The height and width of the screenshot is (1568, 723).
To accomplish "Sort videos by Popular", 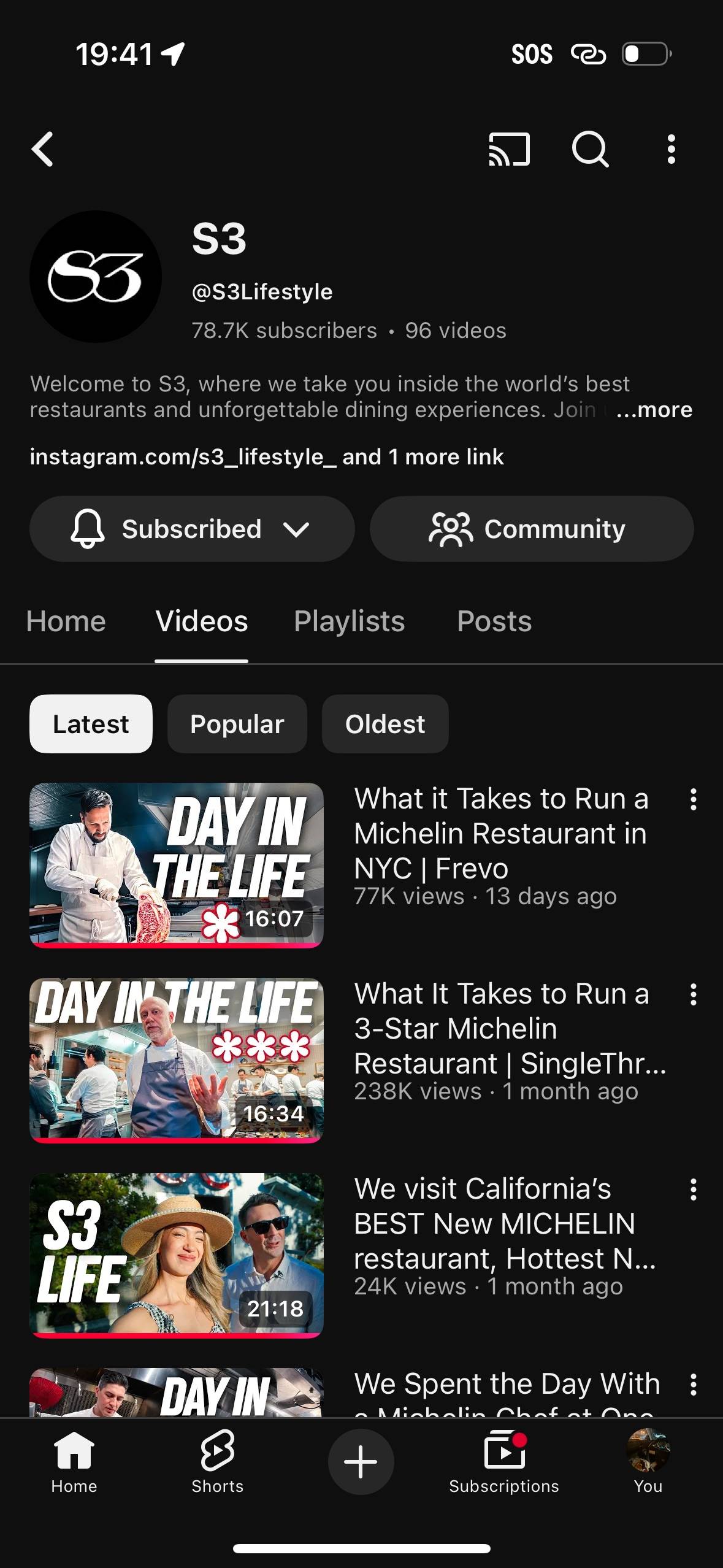I will pyautogui.click(x=237, y=724).
